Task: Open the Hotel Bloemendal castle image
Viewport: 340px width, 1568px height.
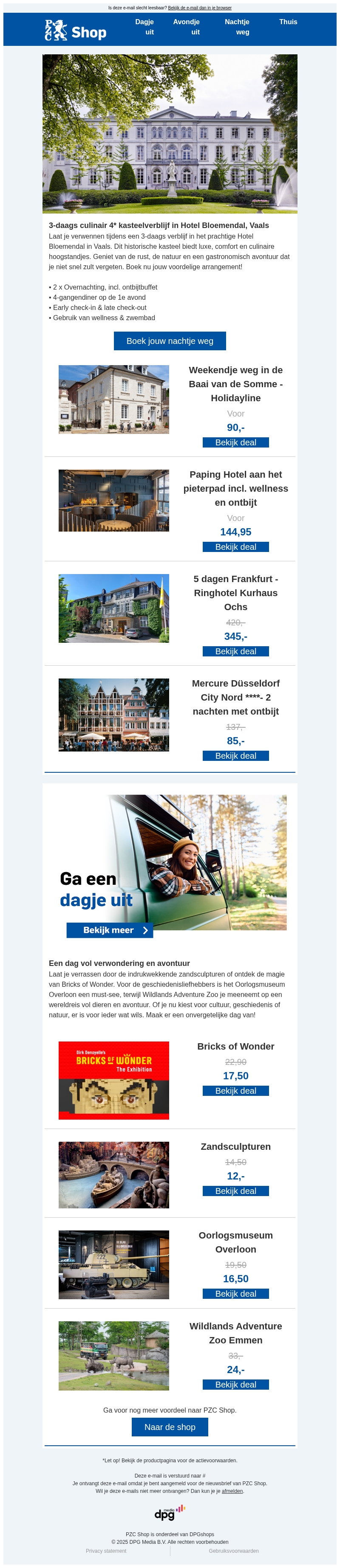Action: pos(170,133)
